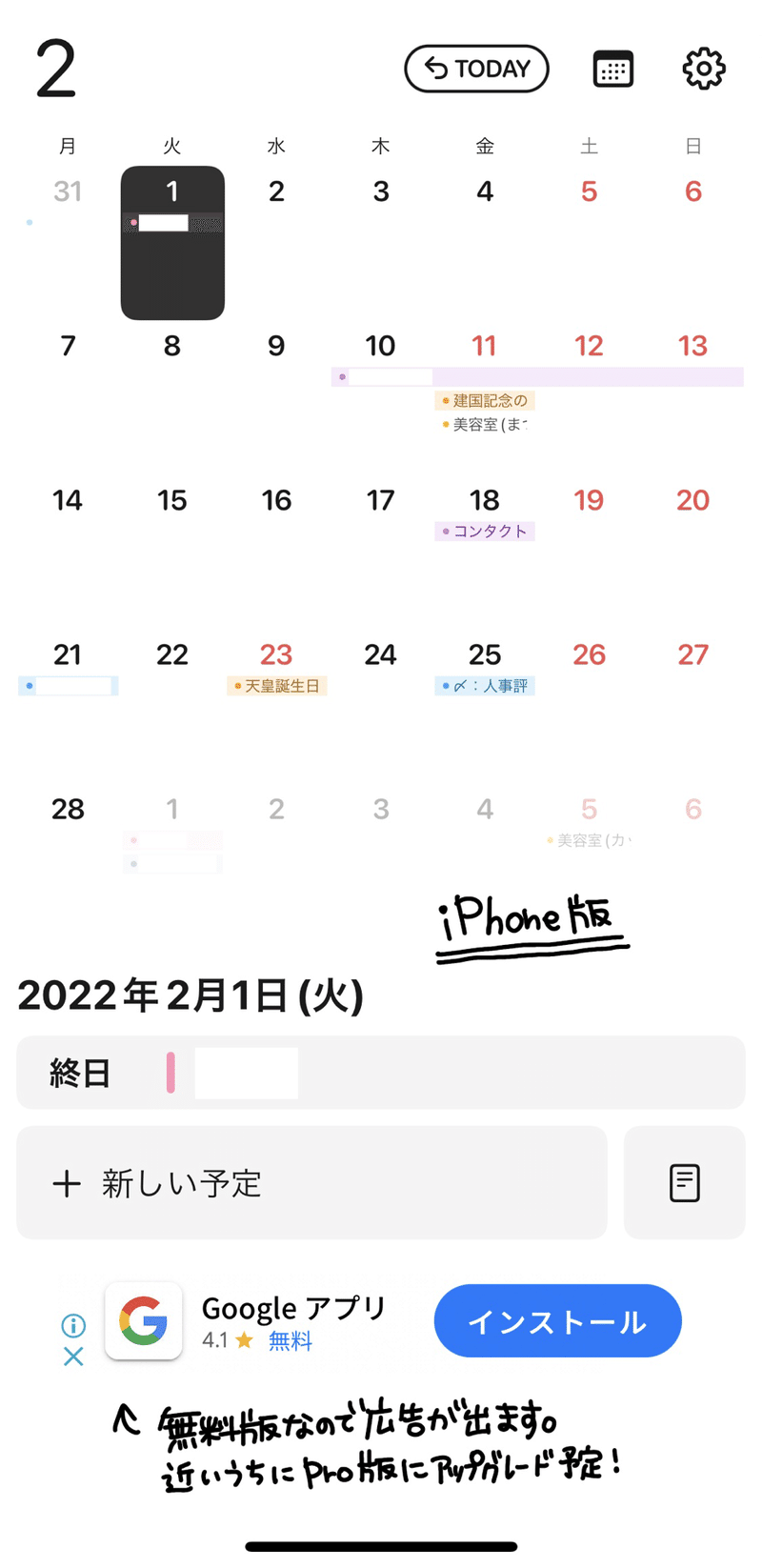Jump back to today with TODAY button
The height and width of the screenshot is (1568, 762).
(x=476, y=69)
